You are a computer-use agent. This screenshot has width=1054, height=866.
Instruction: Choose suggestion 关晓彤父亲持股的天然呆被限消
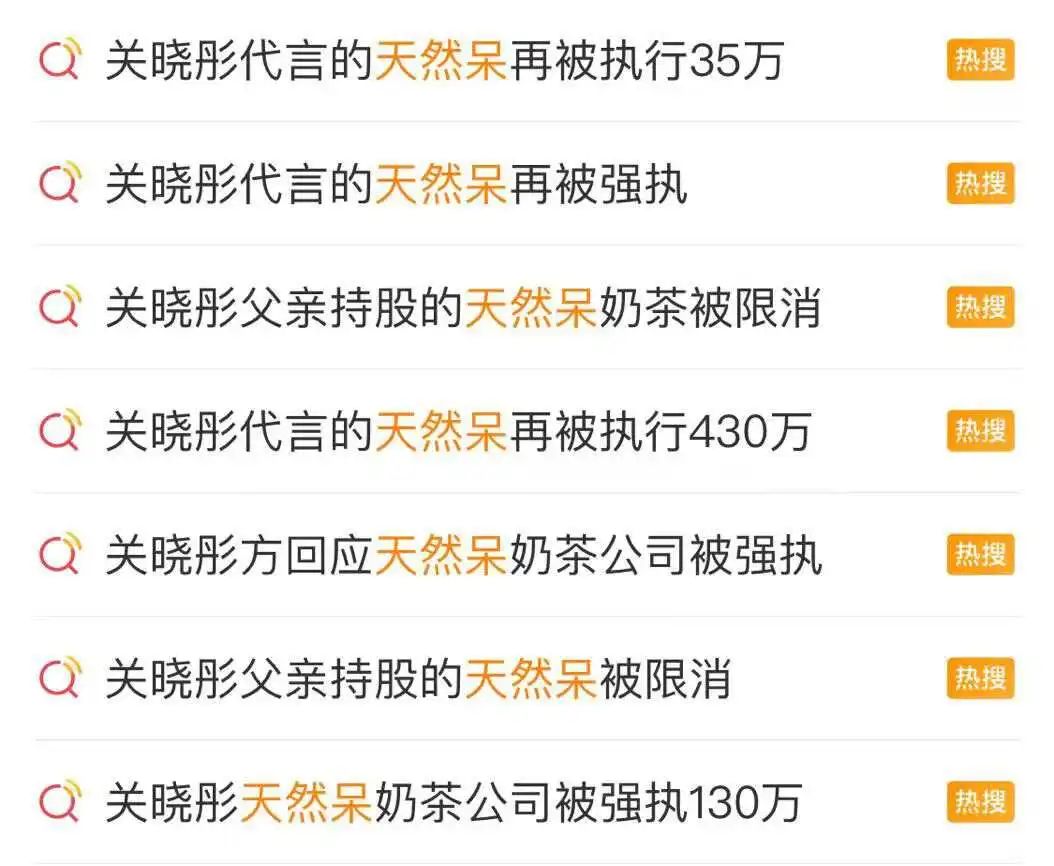pyautogui.click(x=418, y=680)
